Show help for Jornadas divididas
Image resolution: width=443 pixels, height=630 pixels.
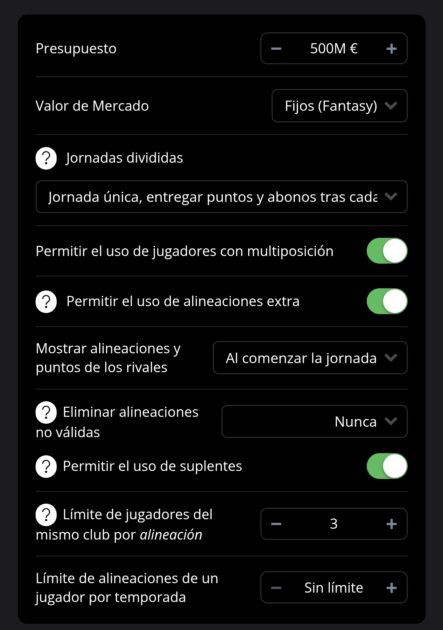coord(46,158)
